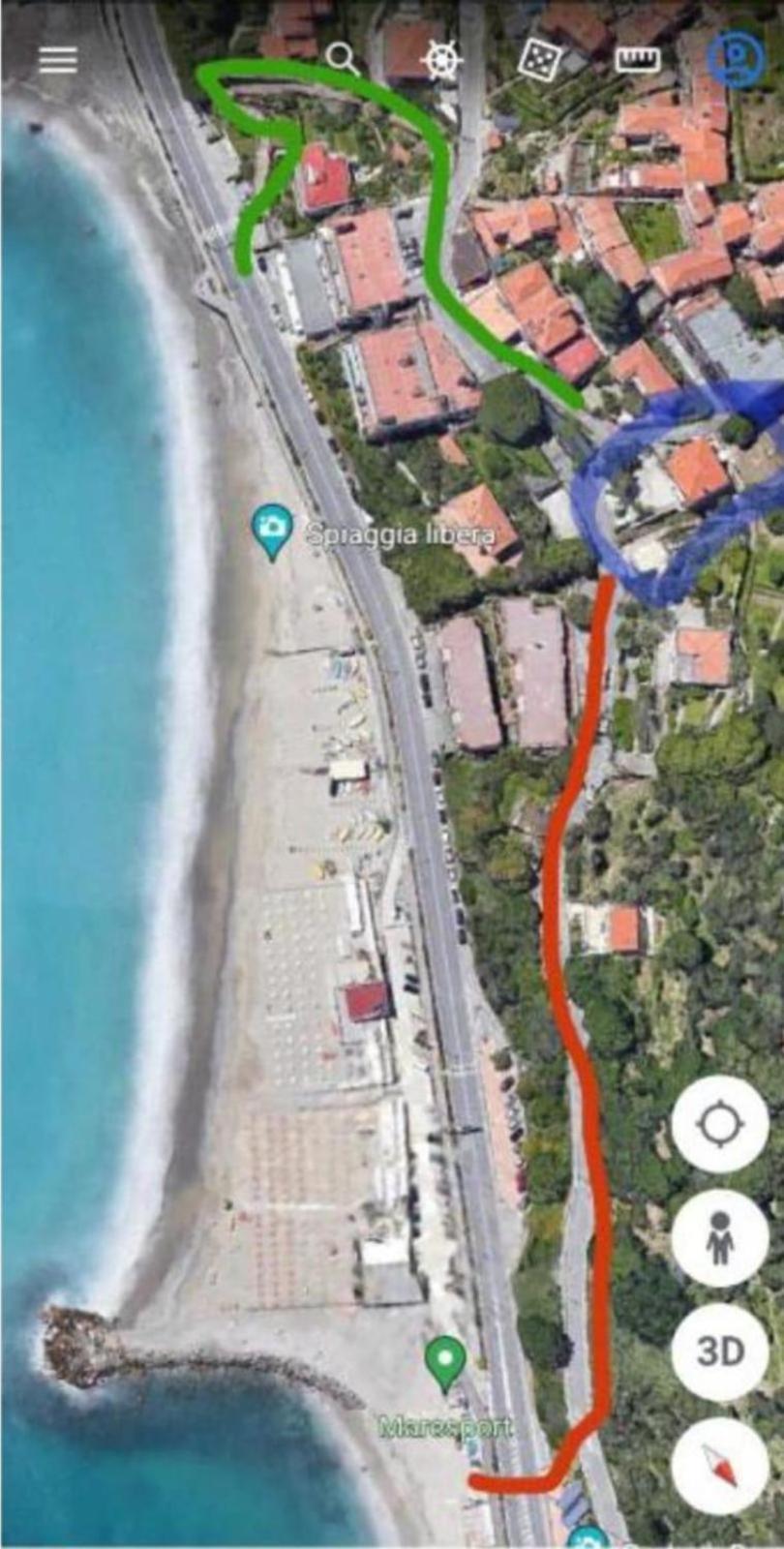Open the search magnifier
The height and width of the screenshot is (1549, 784).
(x=342, y=58)
